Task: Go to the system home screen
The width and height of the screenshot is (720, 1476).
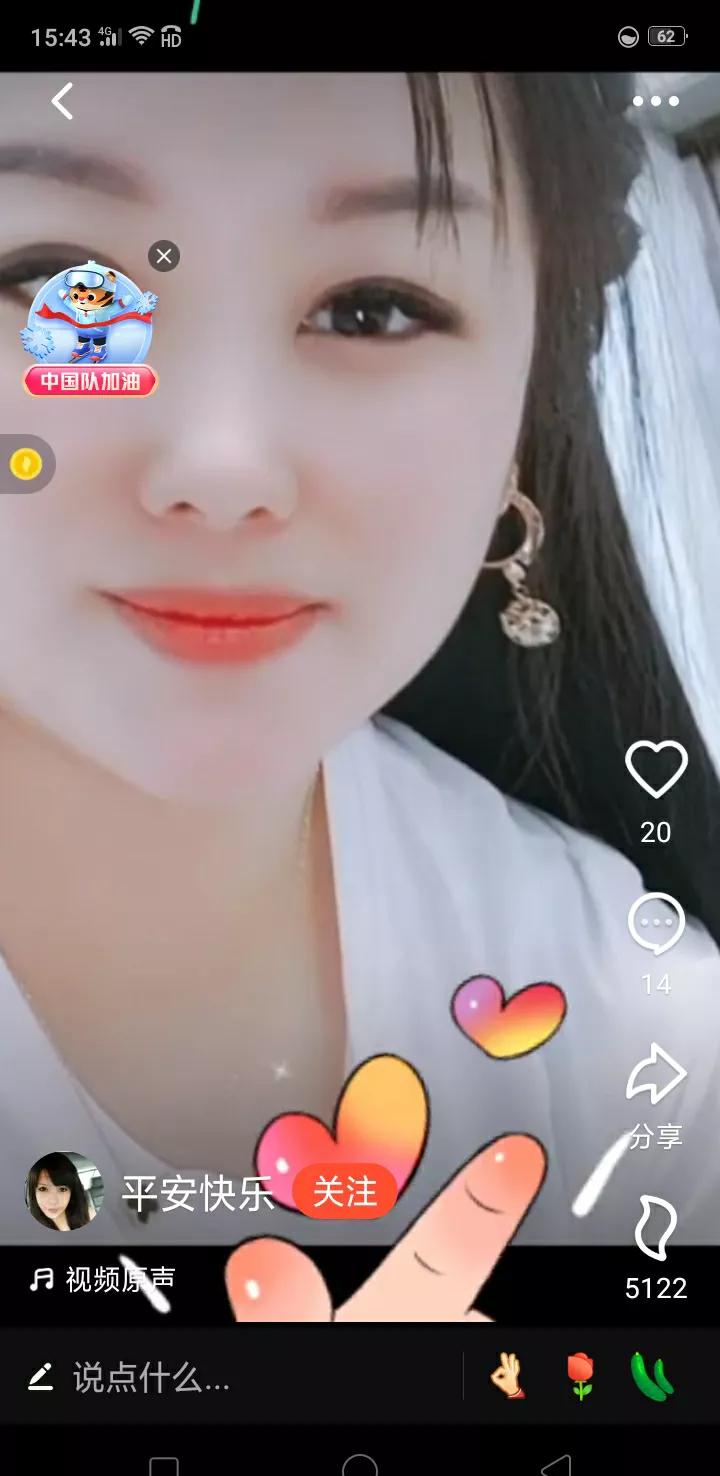Action: point(360,1464)
